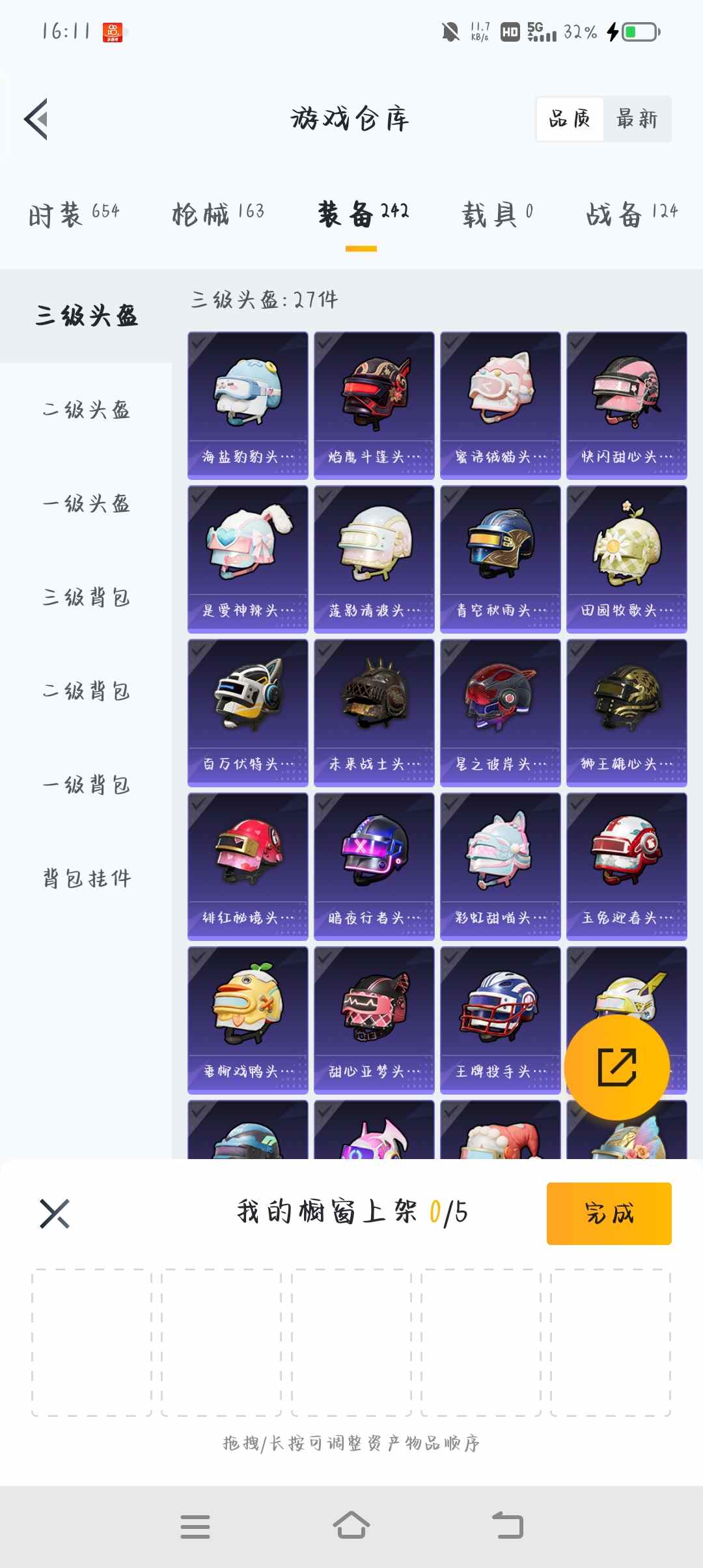
Task: Switch to the 时装 tab
Action: click(74, 214)
